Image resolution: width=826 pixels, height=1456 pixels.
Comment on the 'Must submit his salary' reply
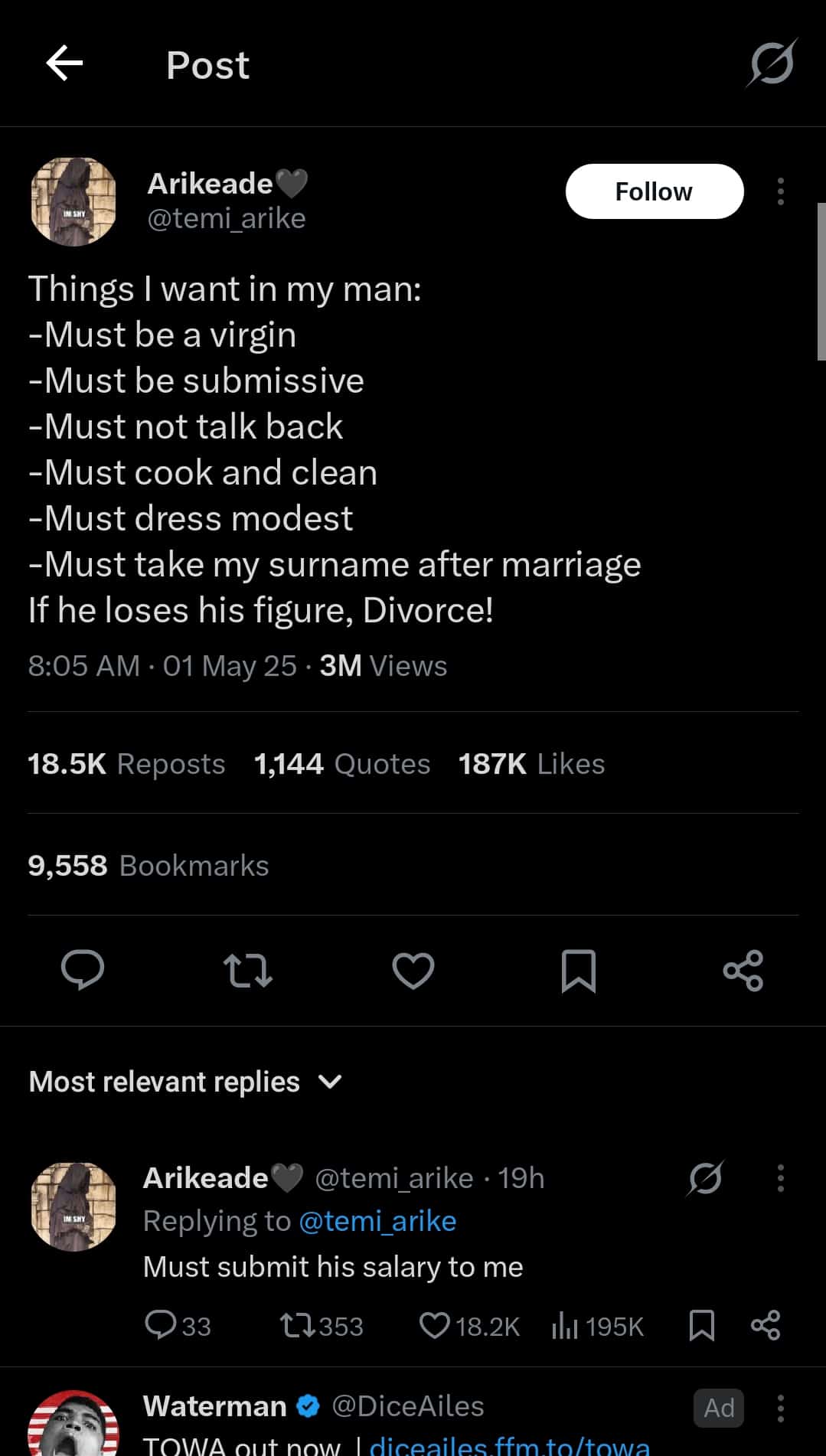click(x=160, y=1325)
